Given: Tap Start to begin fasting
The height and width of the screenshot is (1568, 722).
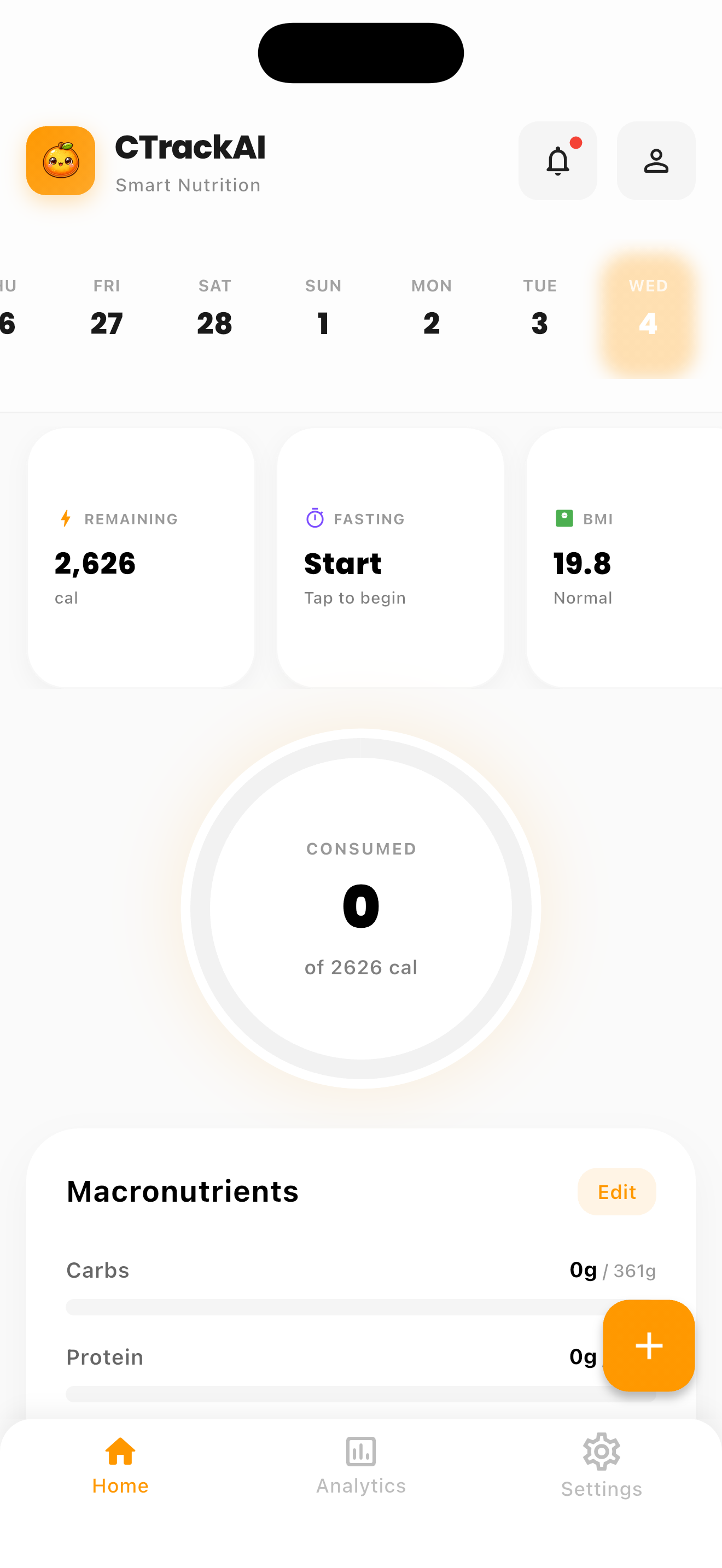Looking at the screenshot, I should [x=343, y=563].
